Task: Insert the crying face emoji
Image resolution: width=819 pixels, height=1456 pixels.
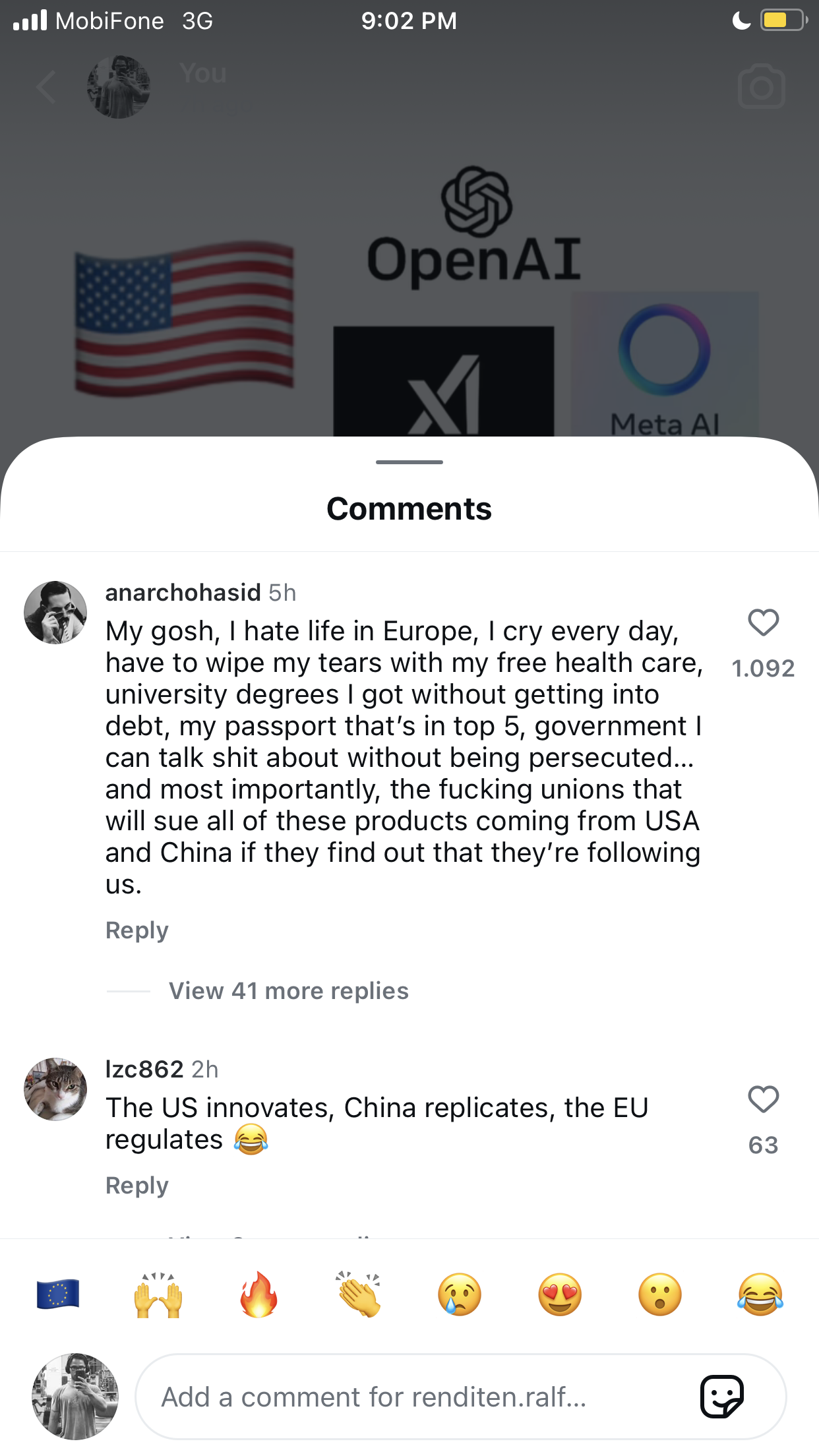Action: click(x=460, y=1294)
